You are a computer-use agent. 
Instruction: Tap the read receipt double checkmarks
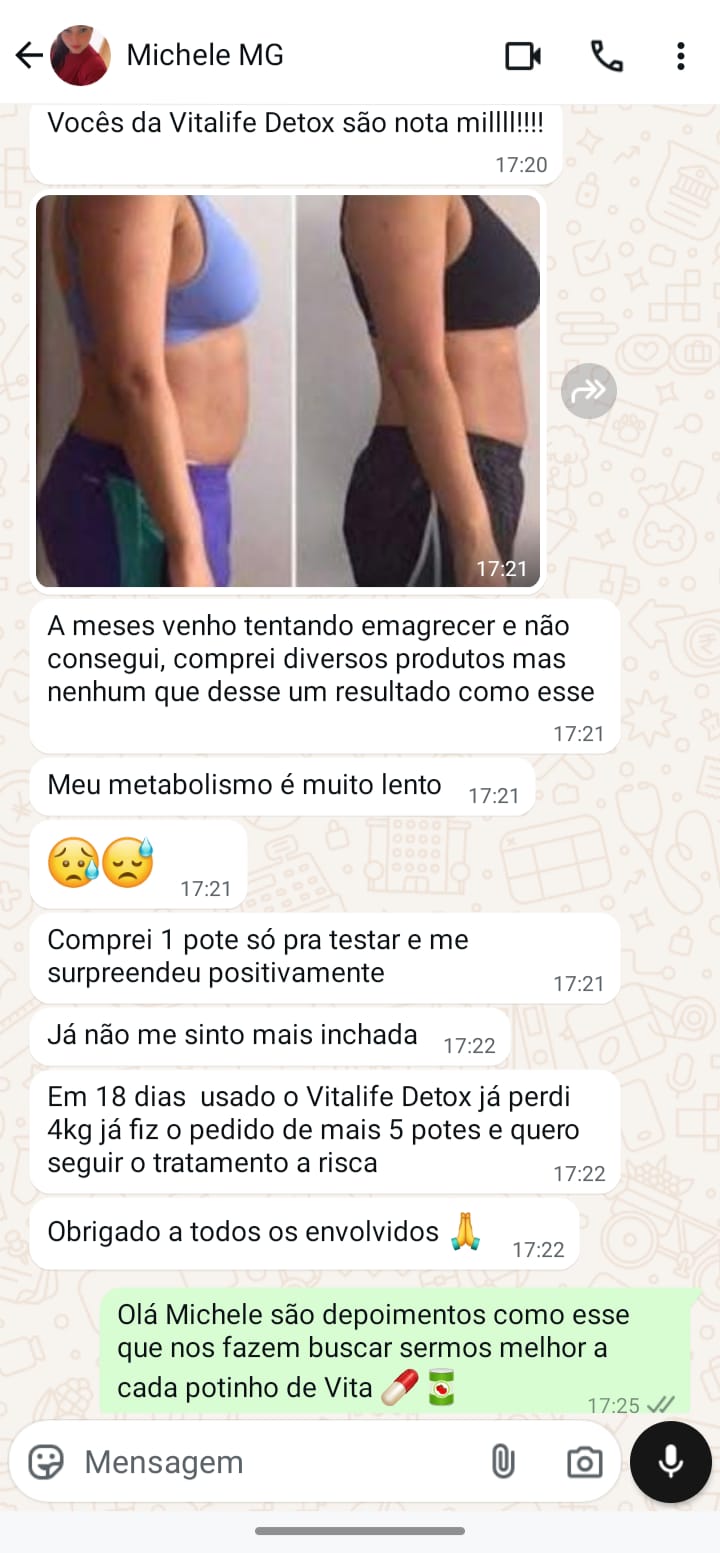click(x=661, y=1405)
